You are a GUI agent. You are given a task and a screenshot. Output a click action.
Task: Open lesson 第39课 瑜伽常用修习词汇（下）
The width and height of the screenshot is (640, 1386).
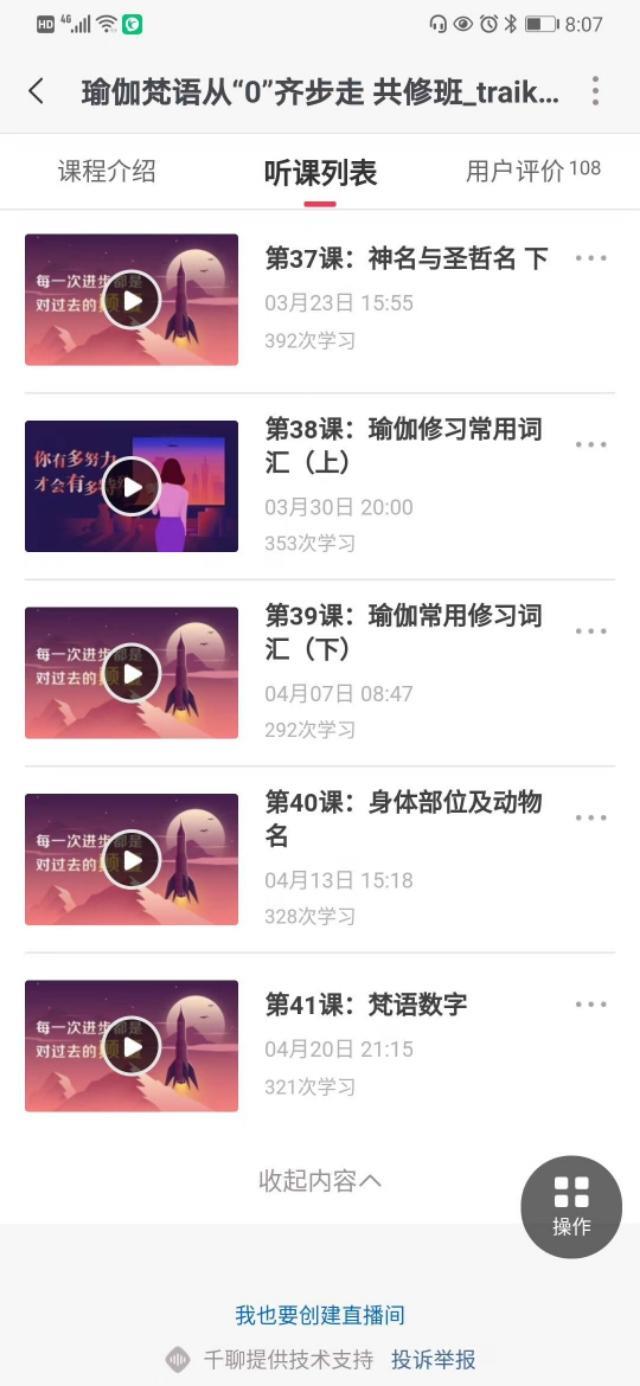[x=403, y=632]
